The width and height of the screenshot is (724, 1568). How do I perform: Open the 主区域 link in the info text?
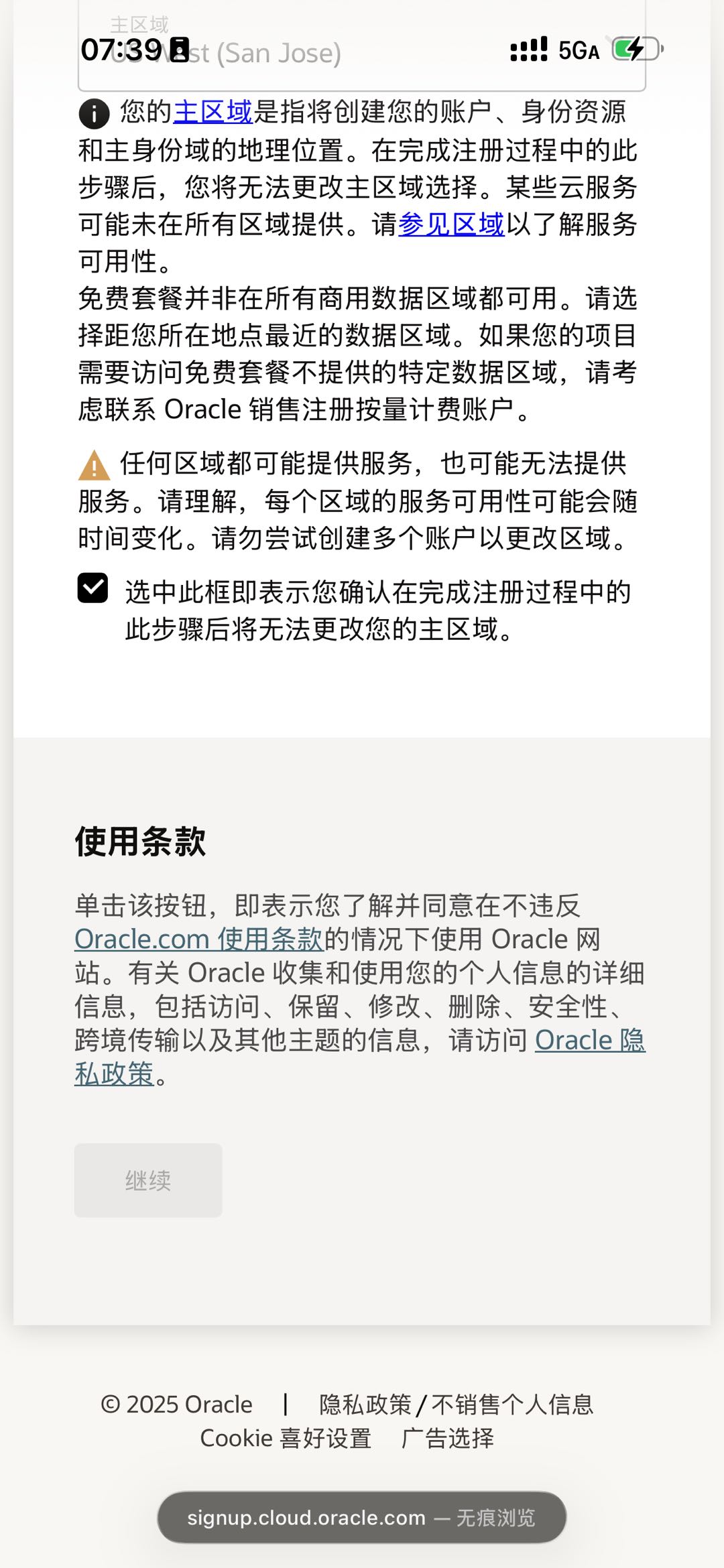pos(213,111)
